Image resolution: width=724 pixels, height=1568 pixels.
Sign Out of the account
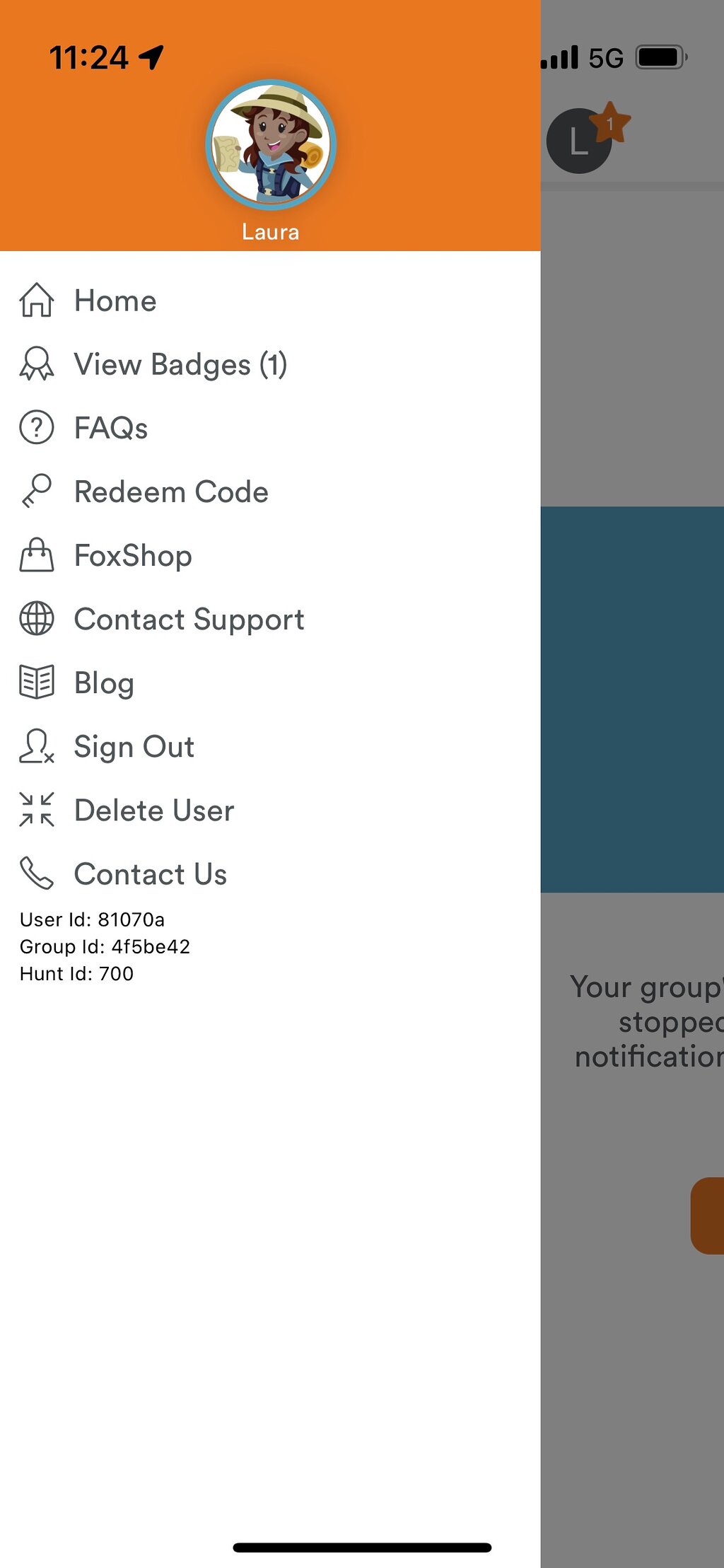click(x=270, y=746)
